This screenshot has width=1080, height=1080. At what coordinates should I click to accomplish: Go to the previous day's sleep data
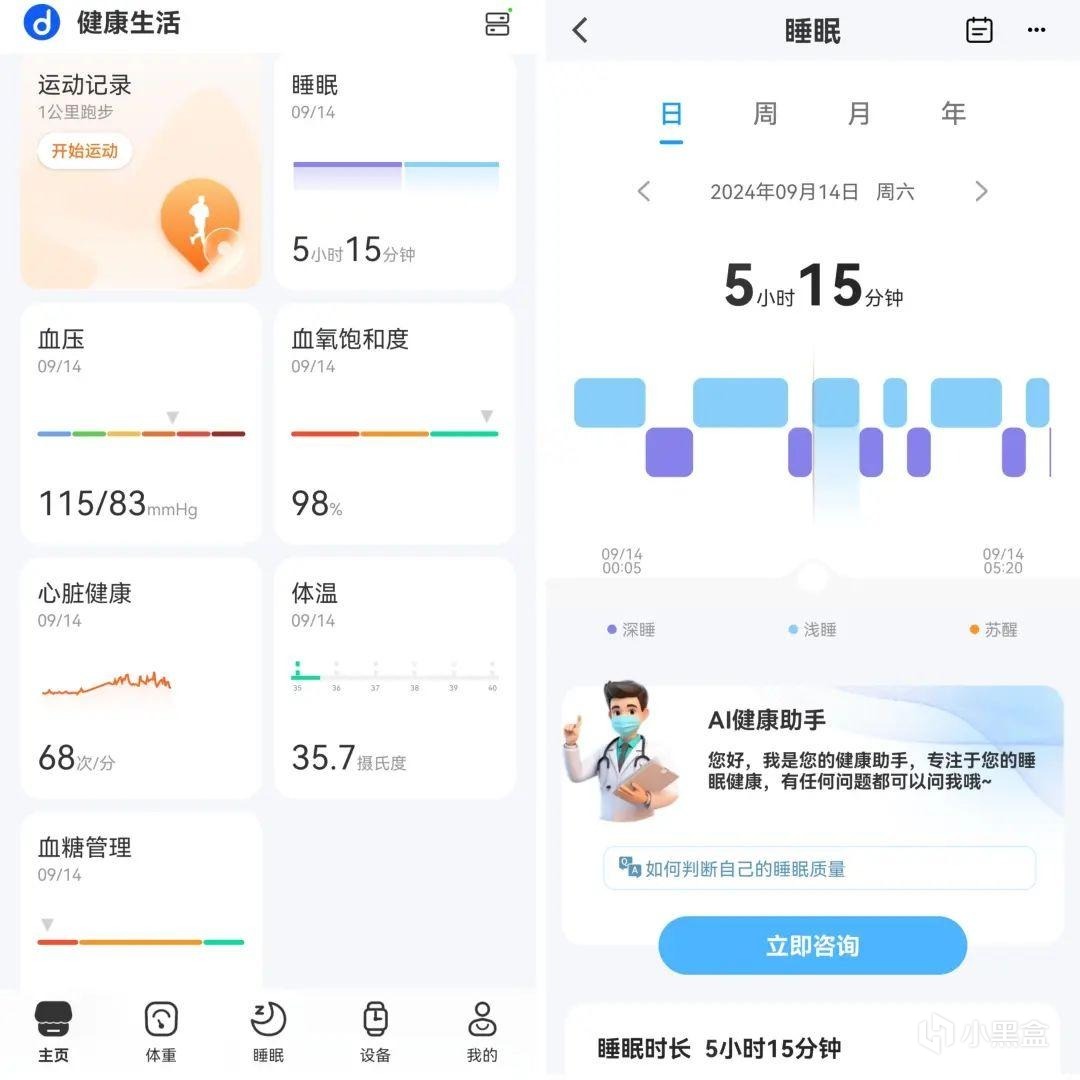pos(644,191)
